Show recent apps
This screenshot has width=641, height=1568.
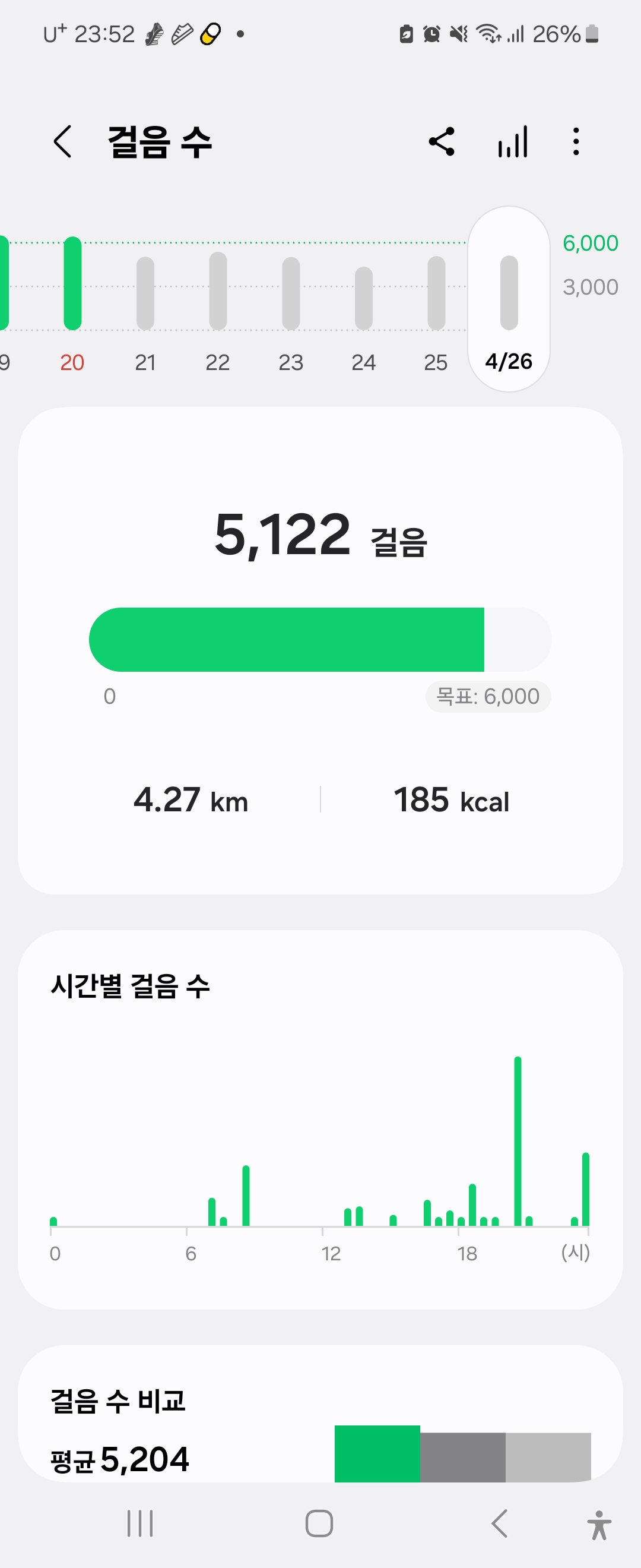(140, 1523)
